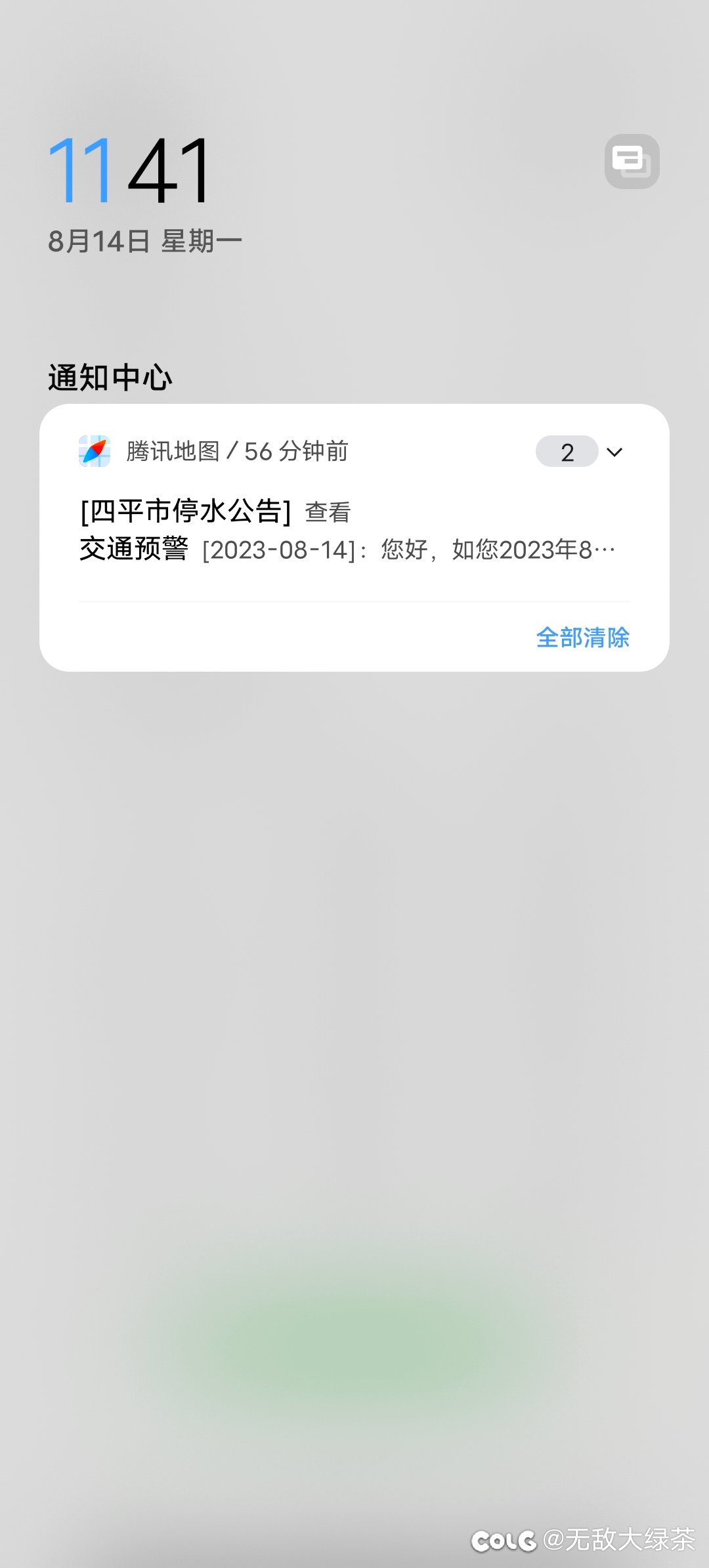Tap the 查看 view link
This screenshot has height=1568, width=709.
[328, 514]
